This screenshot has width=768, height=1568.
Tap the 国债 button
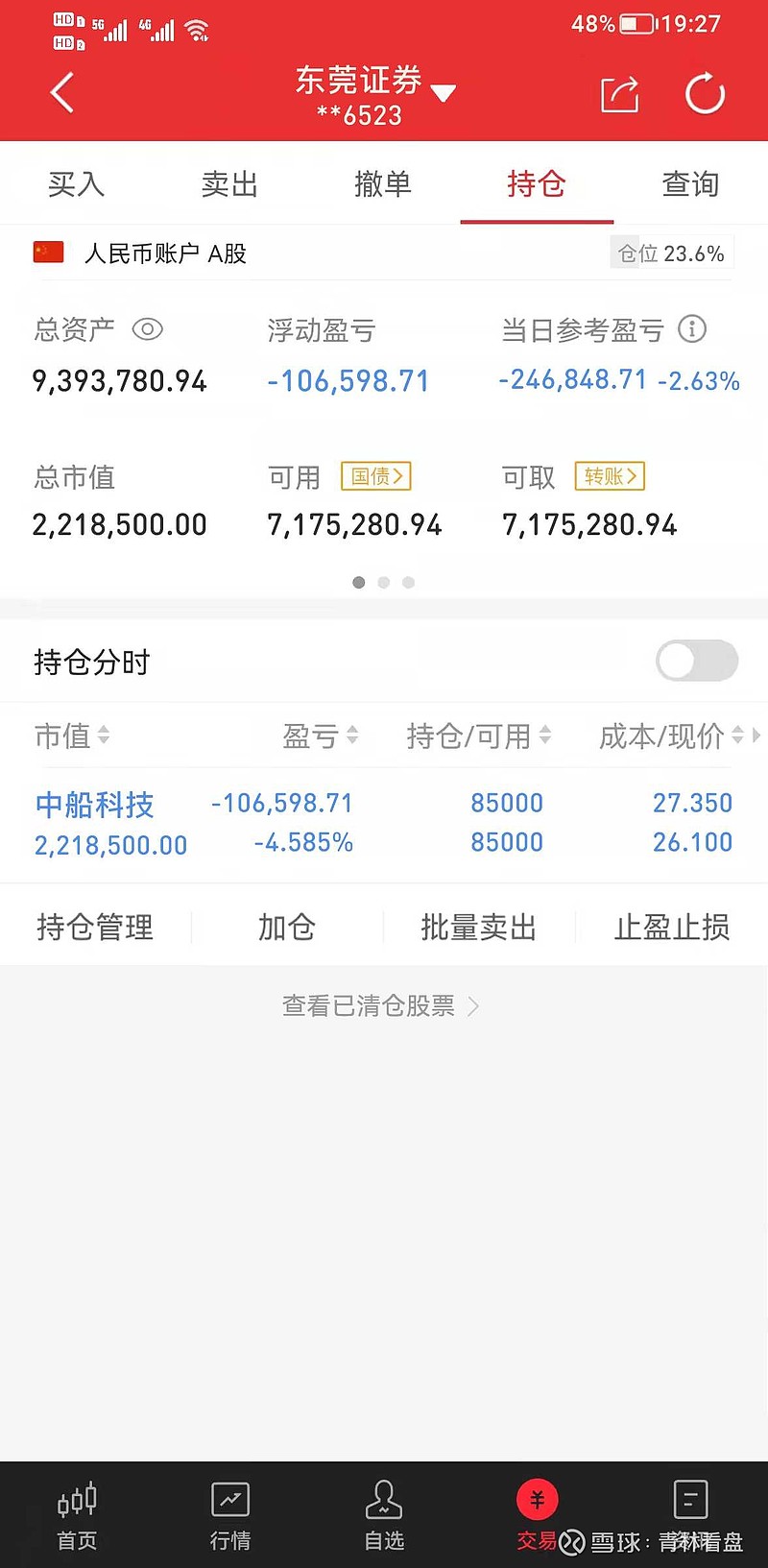point(376,476)
